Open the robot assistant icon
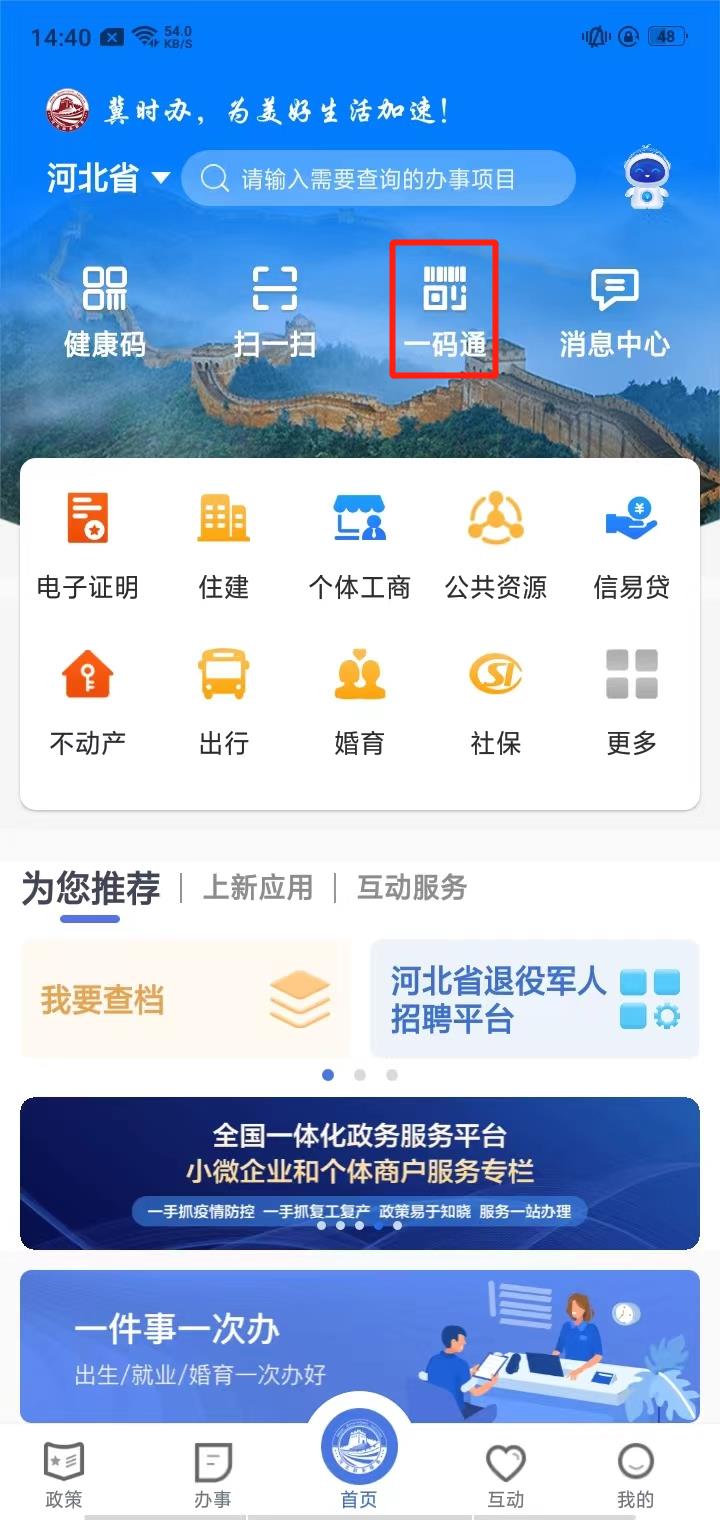The height and width of the screenshot is (1520, 720). pos(646,179)
